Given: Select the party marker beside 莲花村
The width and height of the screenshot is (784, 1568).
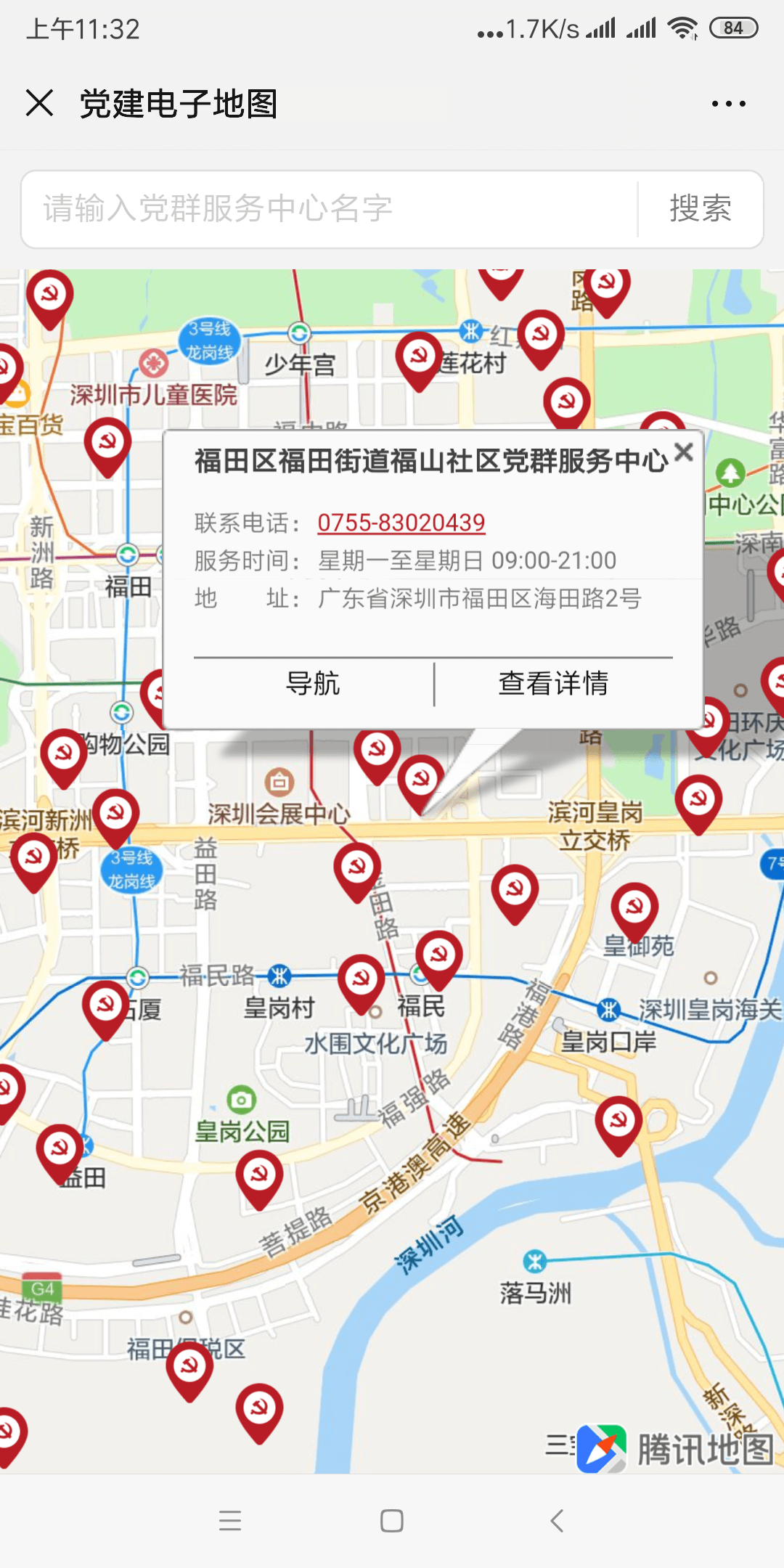Looking at the screenshot, I should (x=419, y=358).
